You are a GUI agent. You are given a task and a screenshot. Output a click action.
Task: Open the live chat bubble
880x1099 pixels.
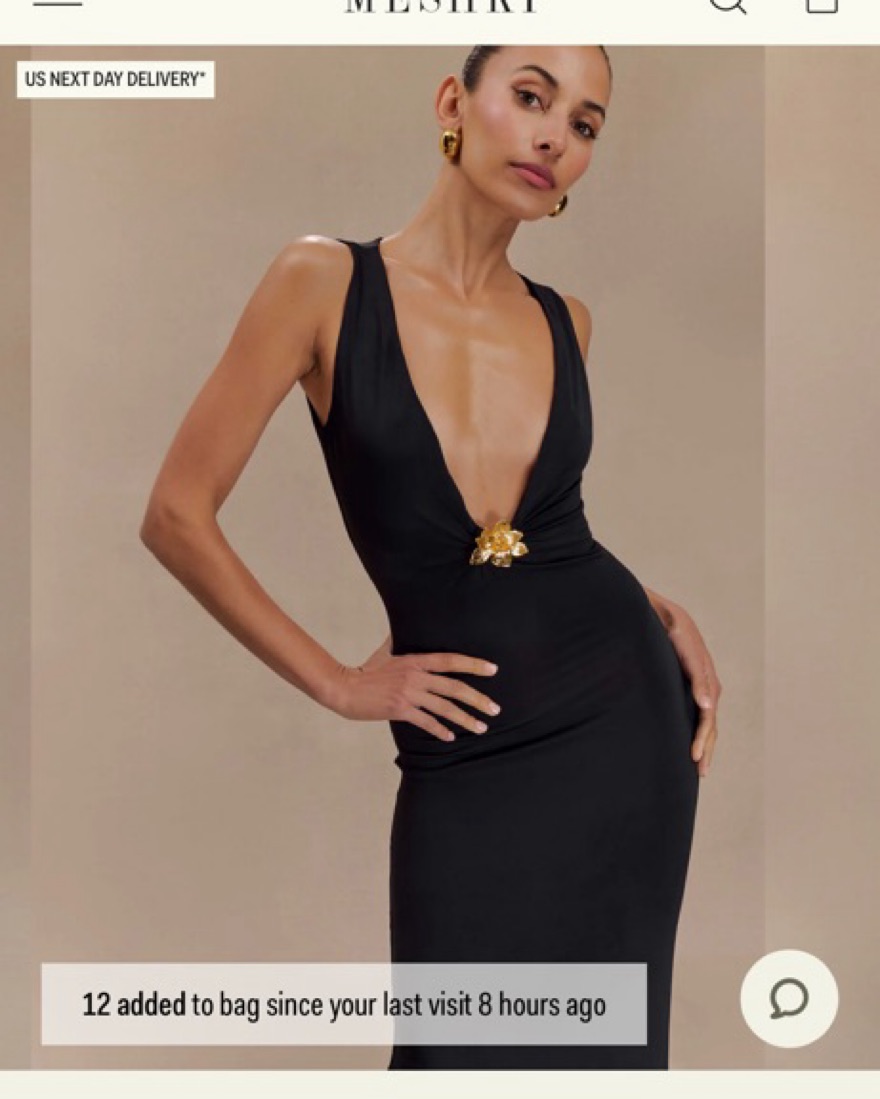tap(789, 998)
